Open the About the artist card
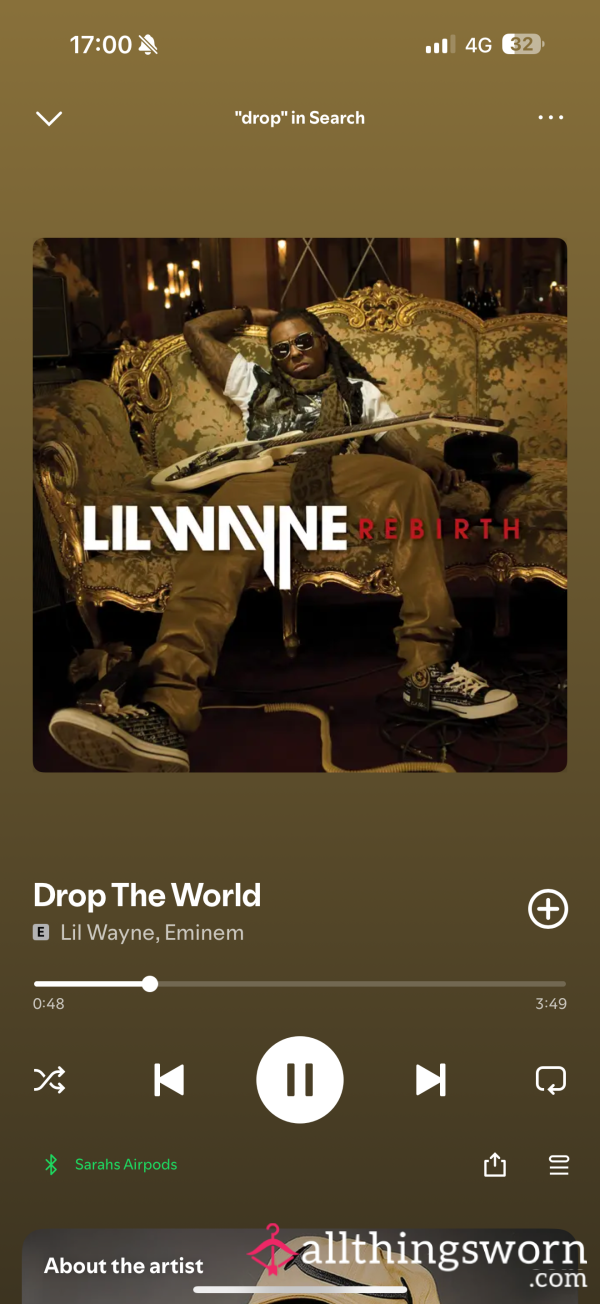 300,1266
